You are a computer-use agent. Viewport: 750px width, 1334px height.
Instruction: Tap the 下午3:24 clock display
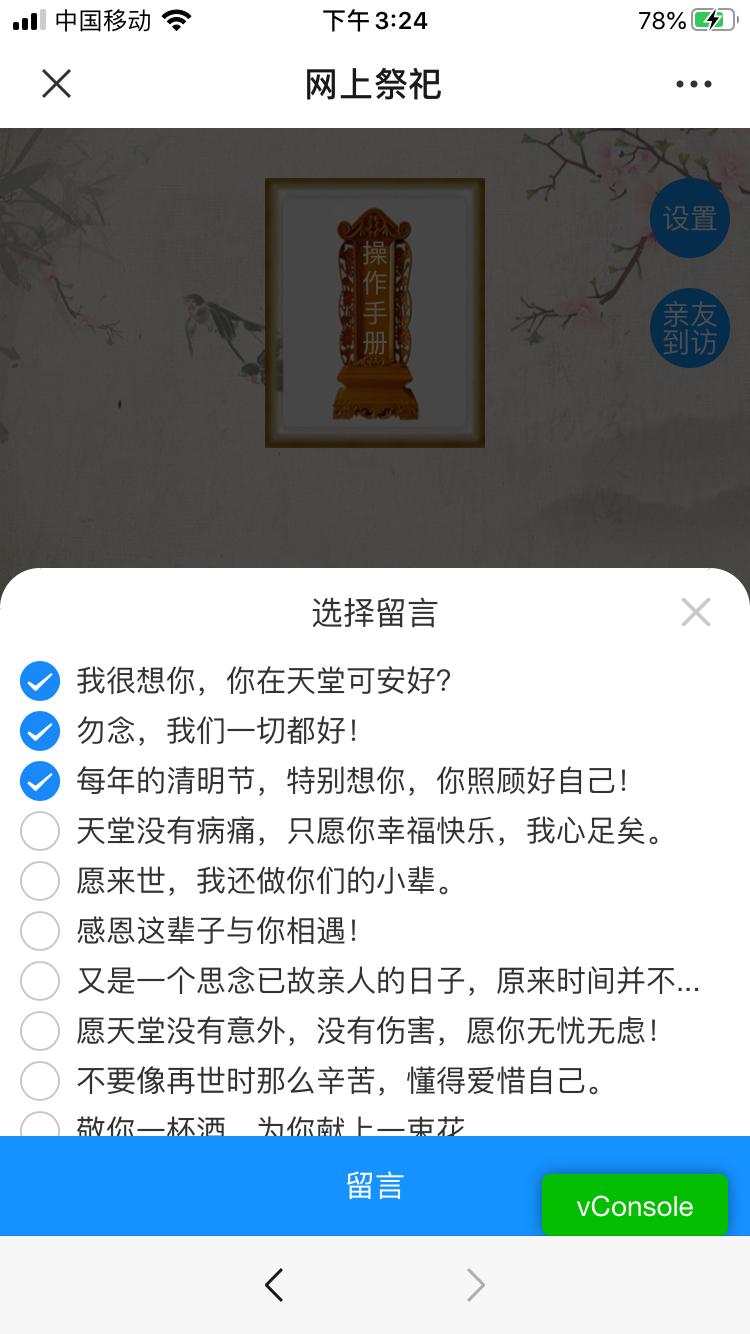(375, 20)
